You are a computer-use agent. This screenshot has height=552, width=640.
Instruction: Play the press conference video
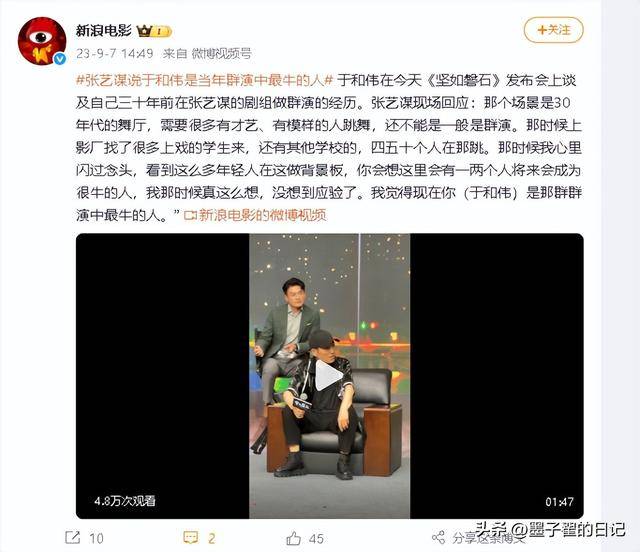tap(329, 376)
